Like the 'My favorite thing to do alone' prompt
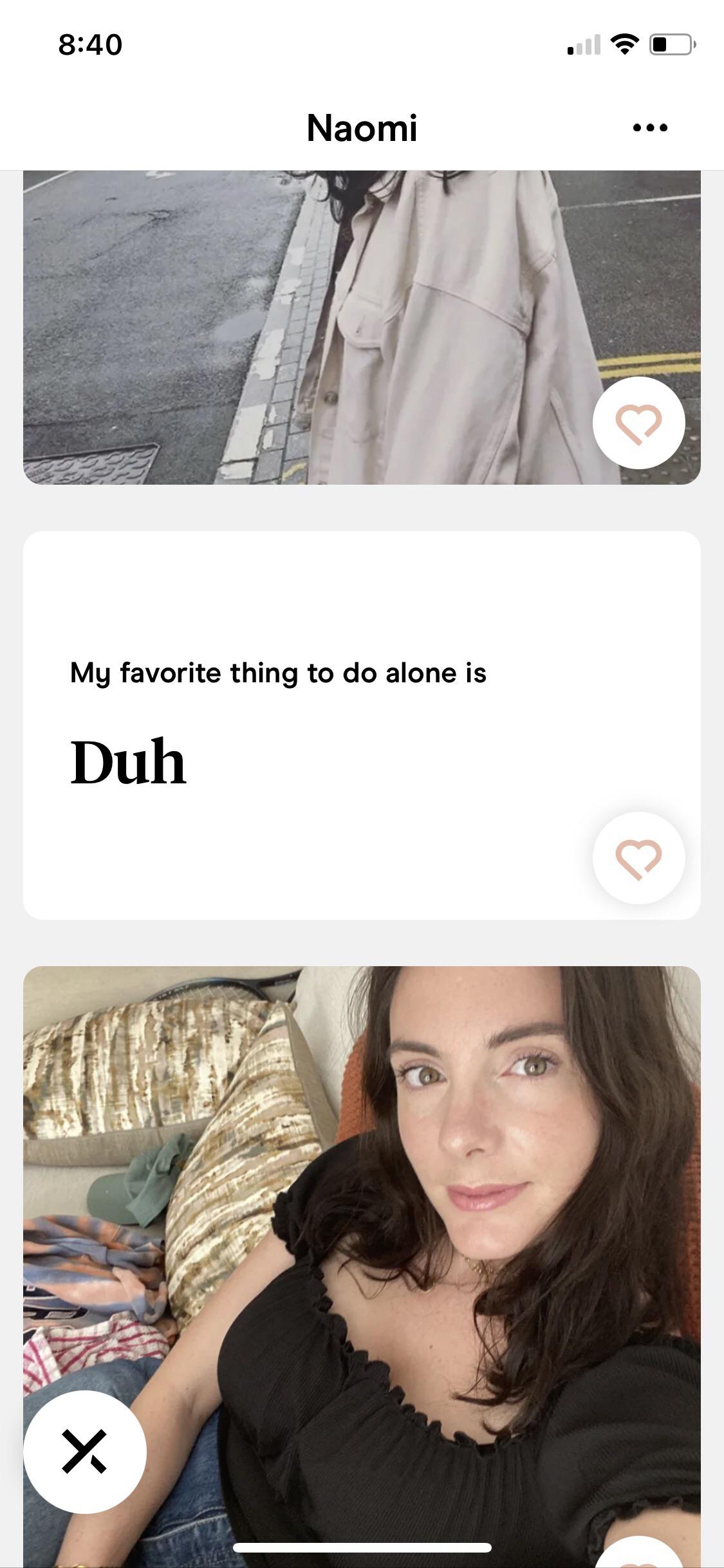Image resolution: width=724 pixels, height=1568 pixels. (x=638, y=858)
